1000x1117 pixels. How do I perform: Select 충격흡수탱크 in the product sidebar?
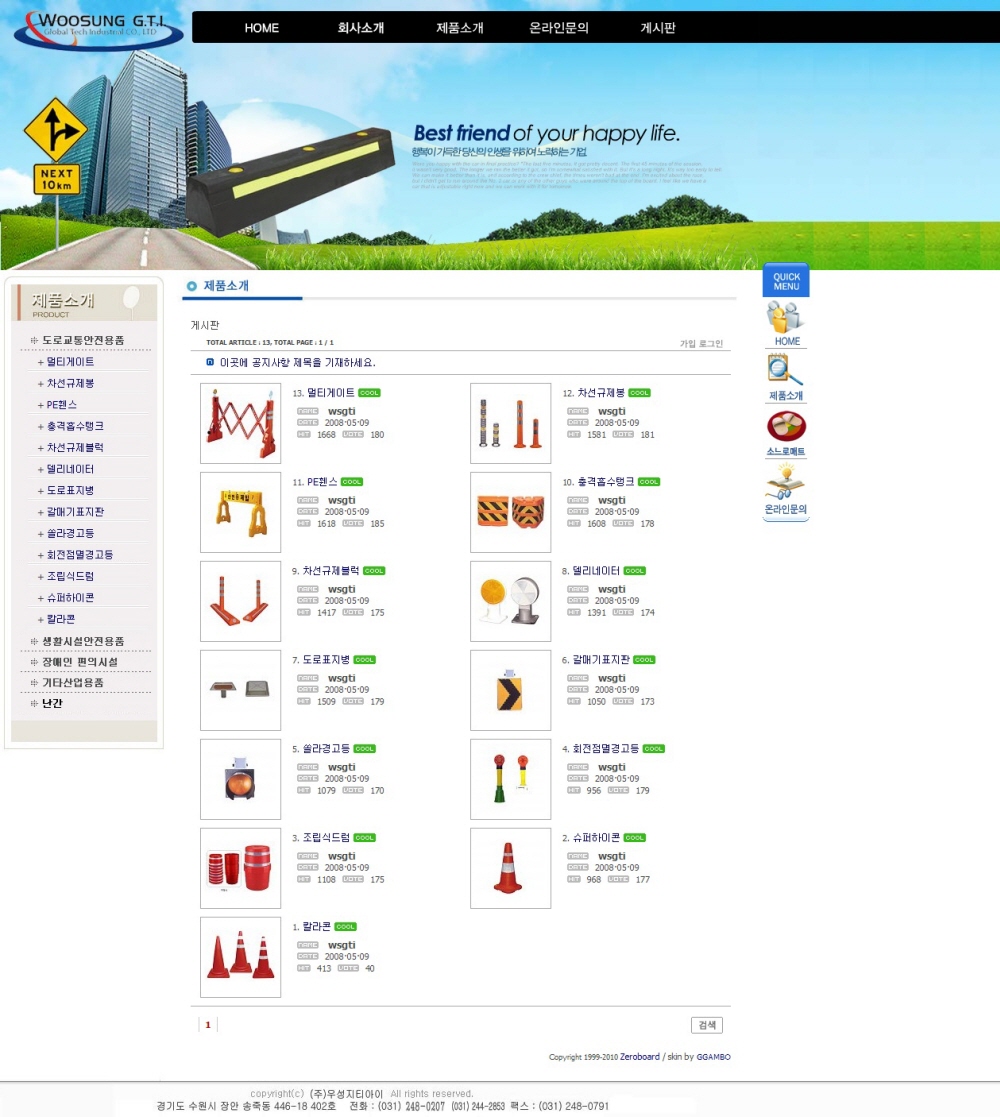[75, 426]
